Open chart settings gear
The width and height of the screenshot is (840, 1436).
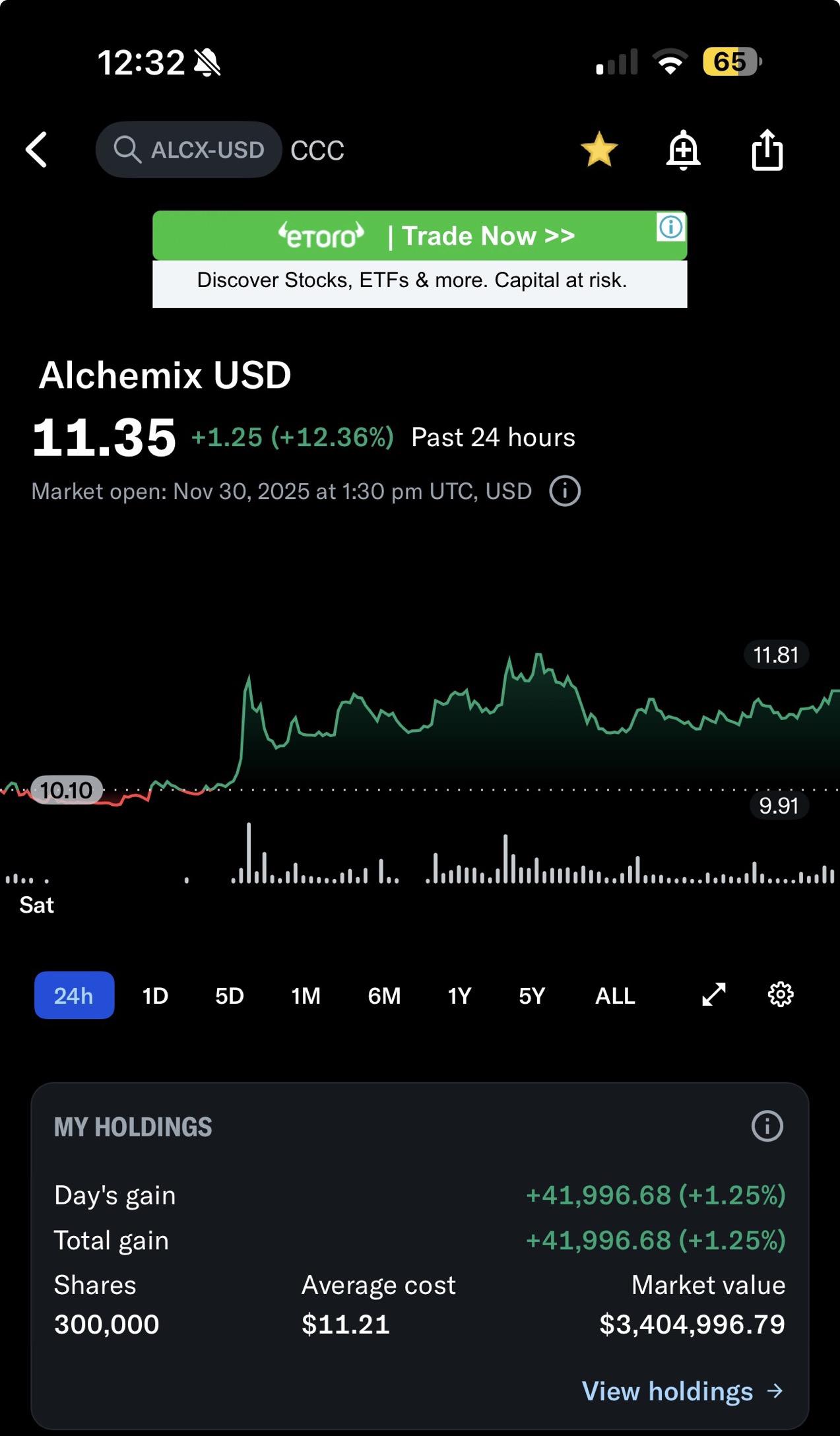pos(781,995)
